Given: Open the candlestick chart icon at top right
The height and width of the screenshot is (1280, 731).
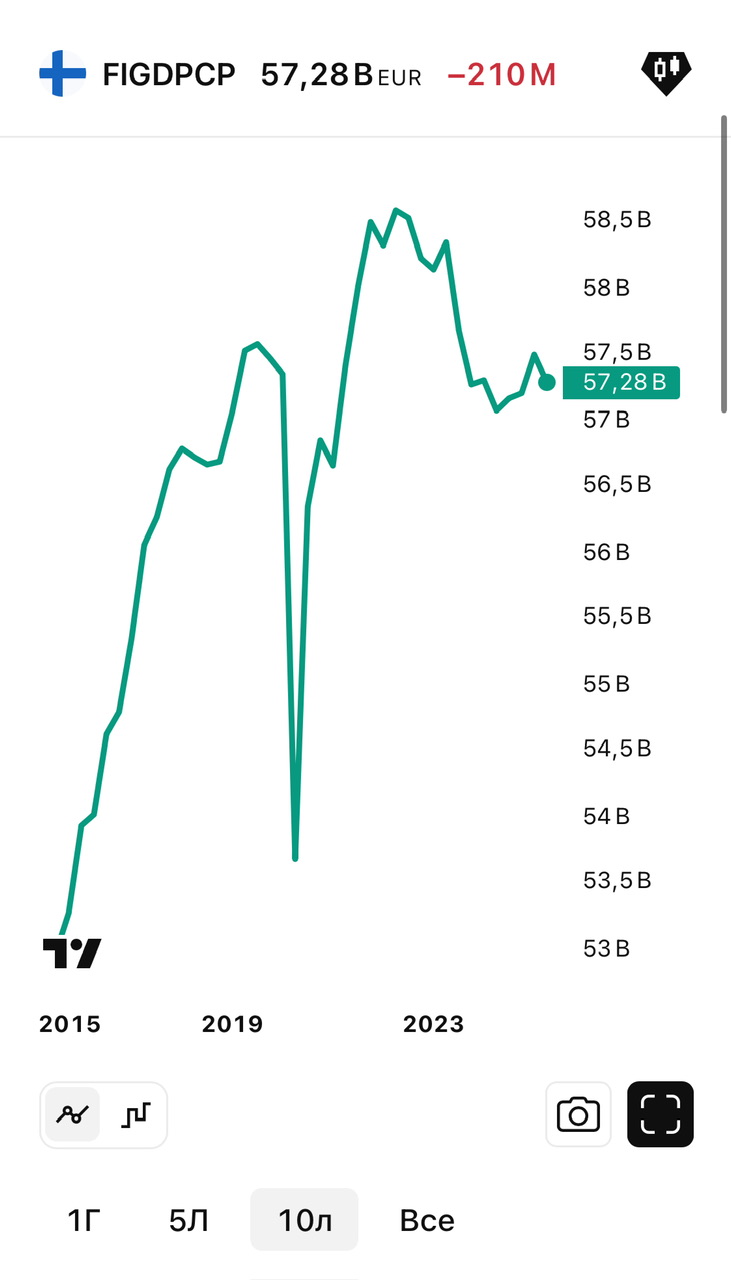Looking at the screenshot, I should (x=666, y=72).
